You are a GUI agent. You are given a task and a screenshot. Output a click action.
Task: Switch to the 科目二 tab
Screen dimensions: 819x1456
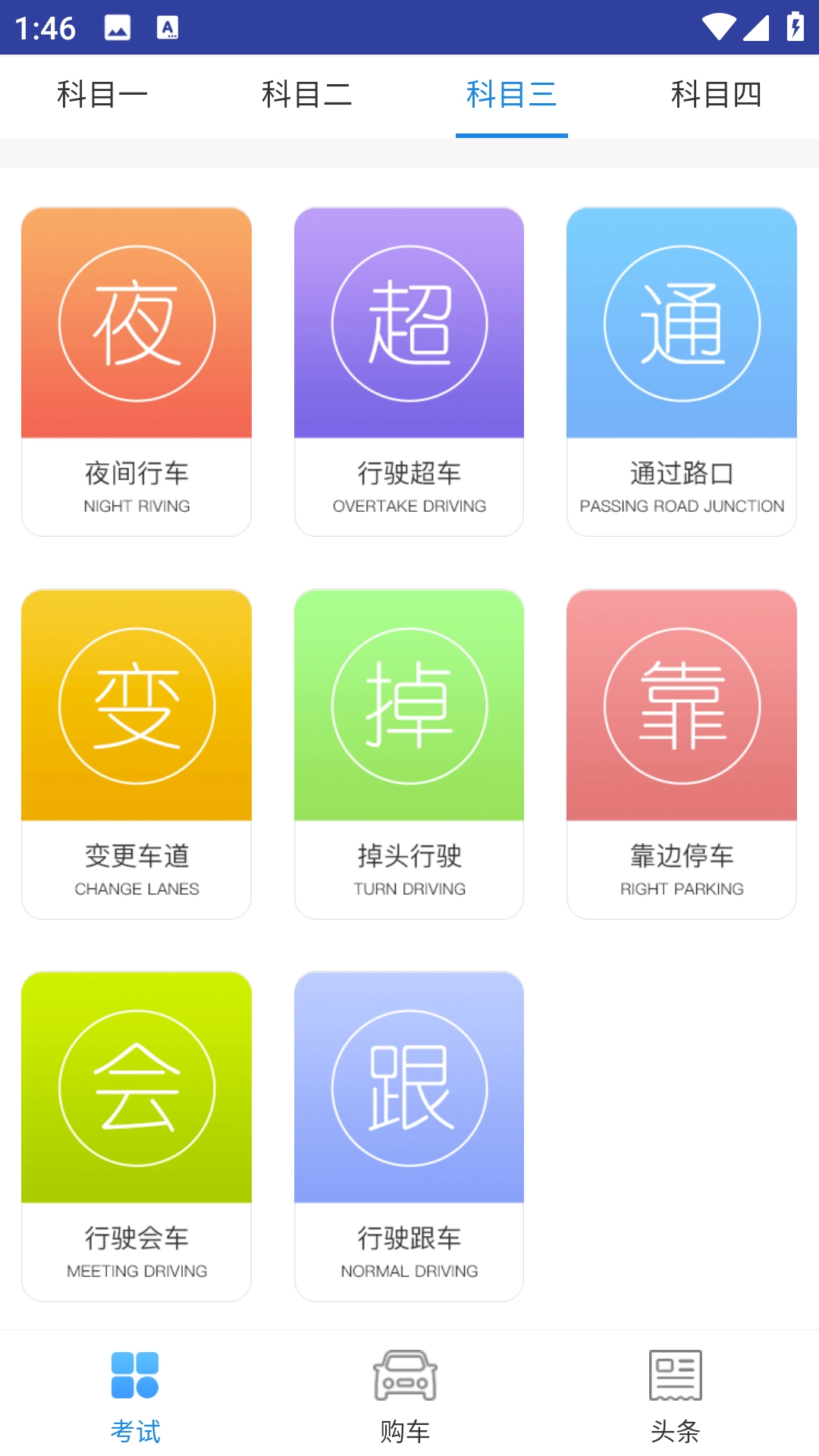coord(306,94)
